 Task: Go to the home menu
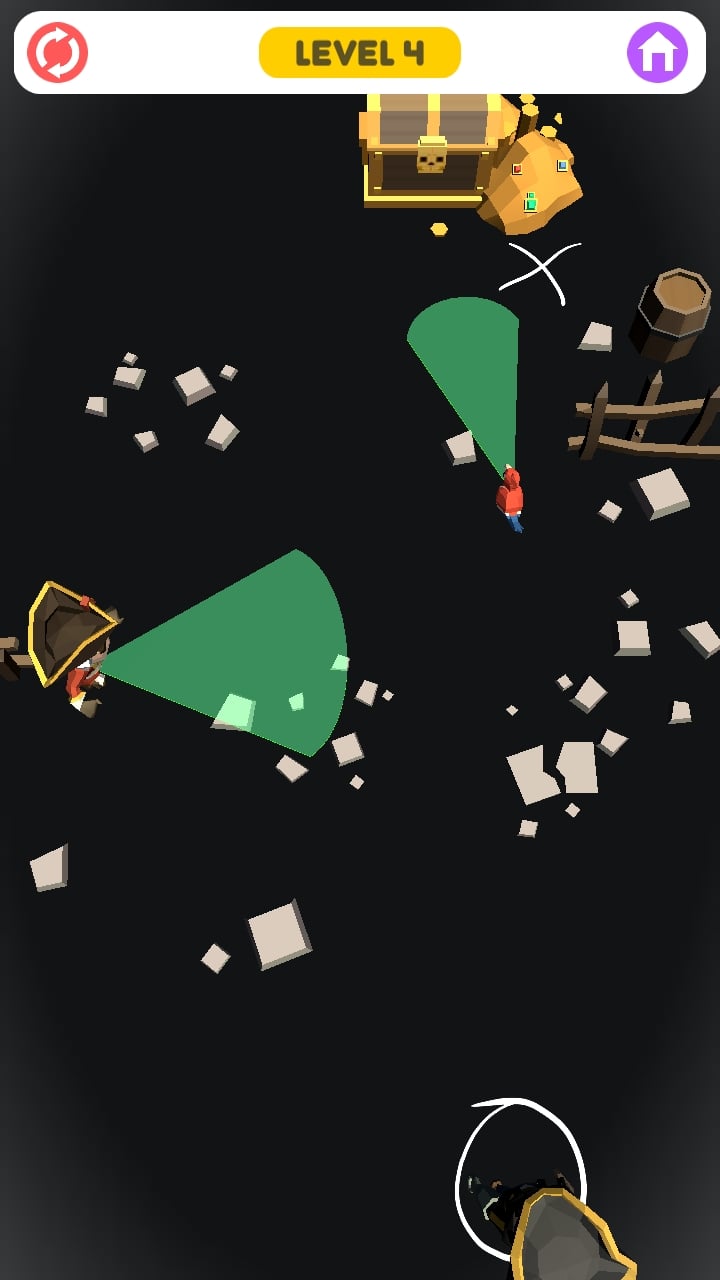point(657,52)
